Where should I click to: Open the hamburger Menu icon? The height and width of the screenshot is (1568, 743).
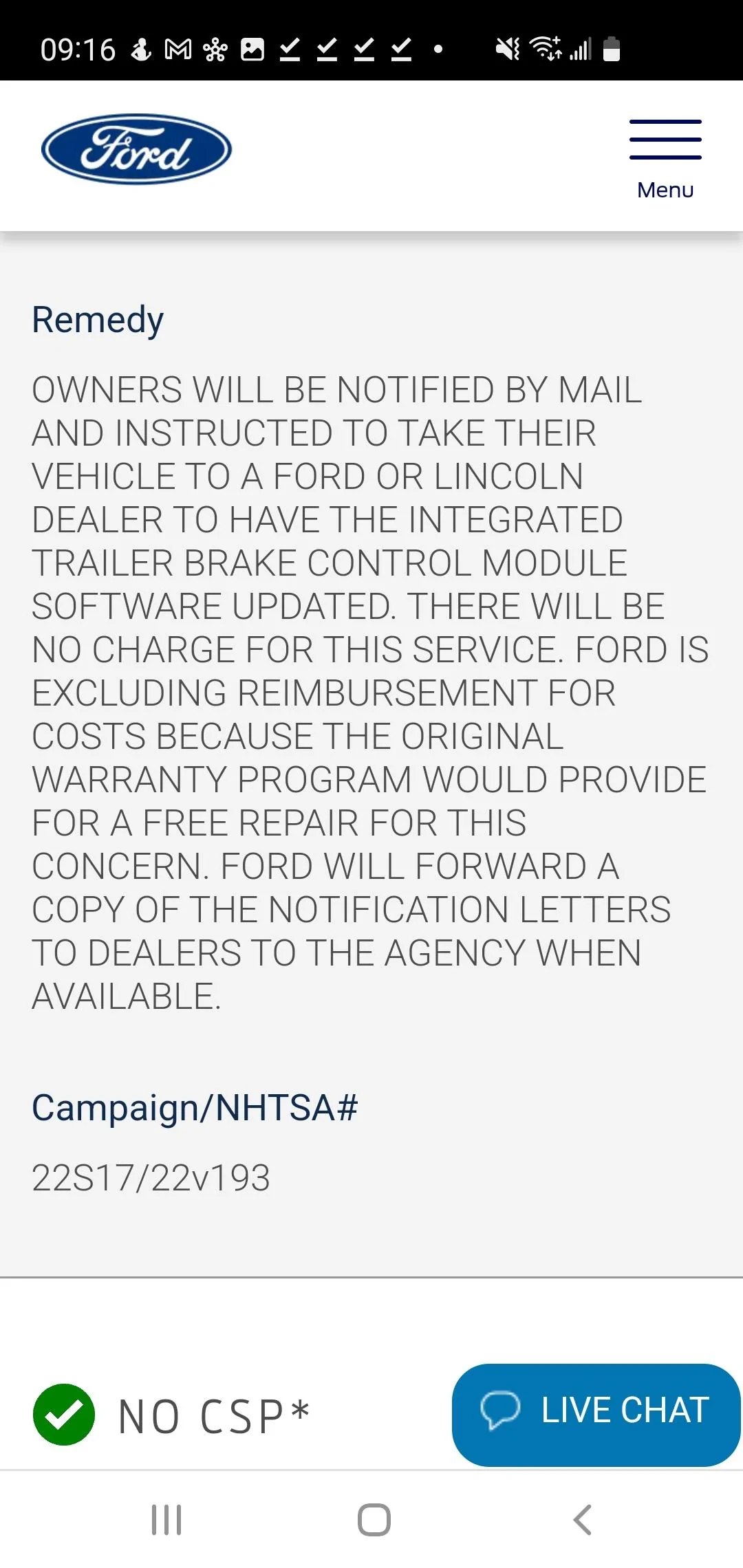coord(665,140)
